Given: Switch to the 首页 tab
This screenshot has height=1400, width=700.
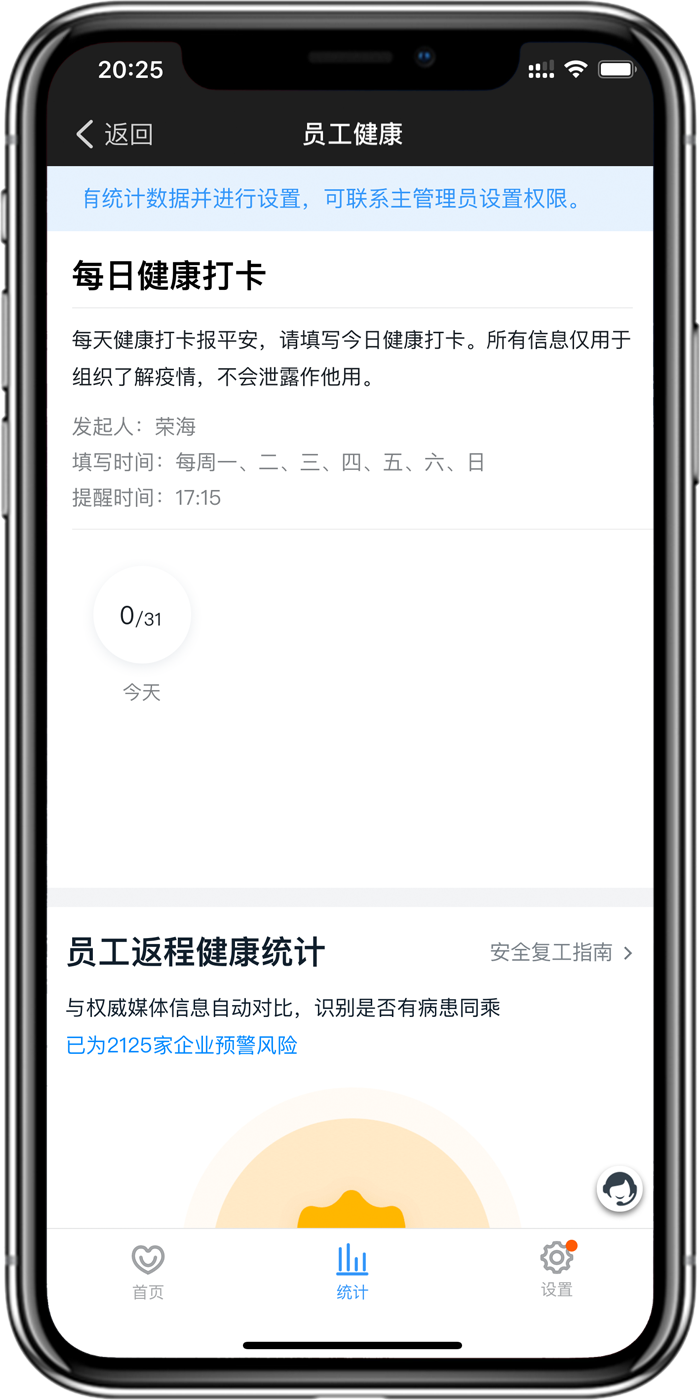Looking at the screenshot, I should 148,1272.
